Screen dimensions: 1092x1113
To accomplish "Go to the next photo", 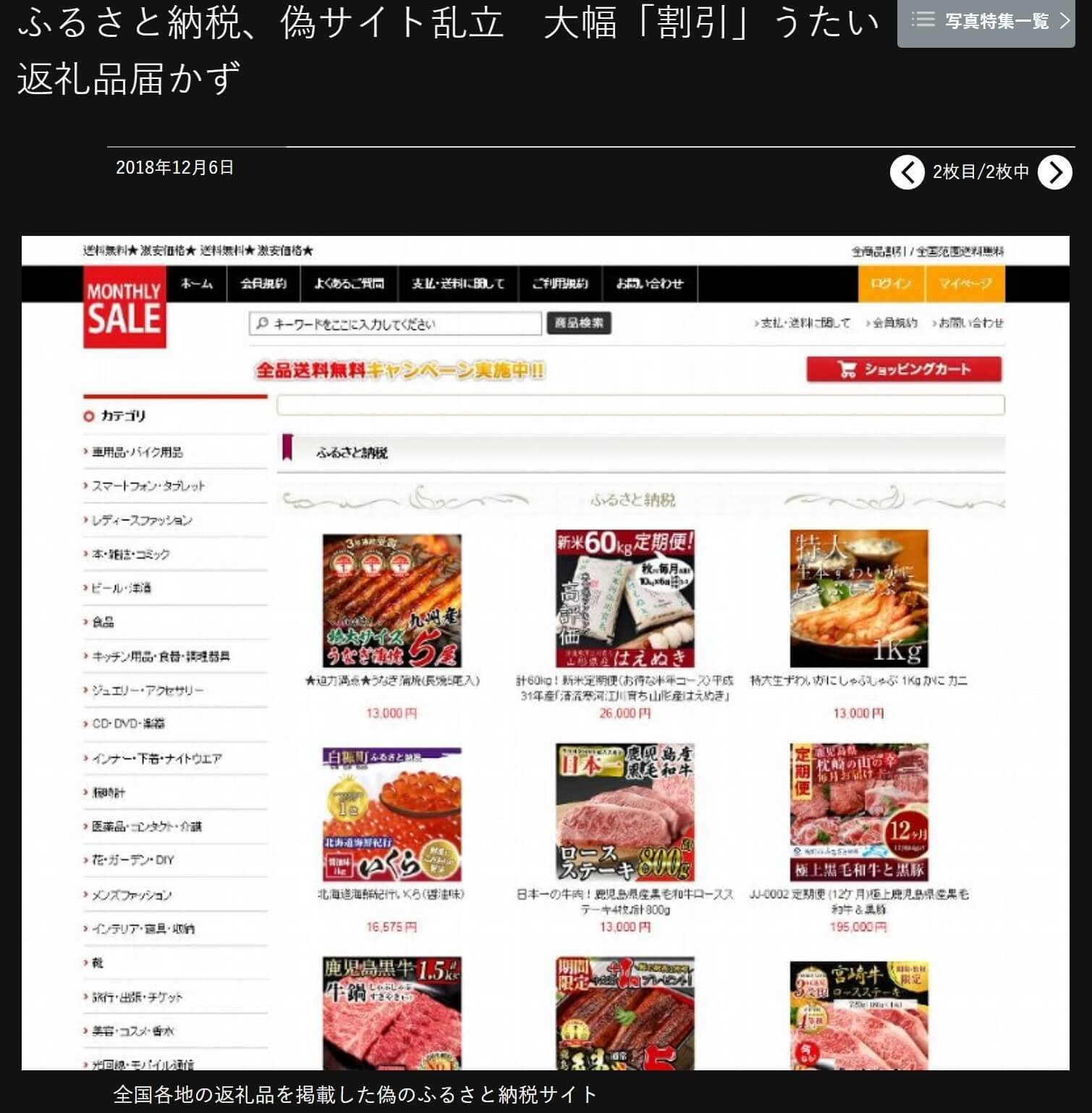I will click(x=1055, y=172).
